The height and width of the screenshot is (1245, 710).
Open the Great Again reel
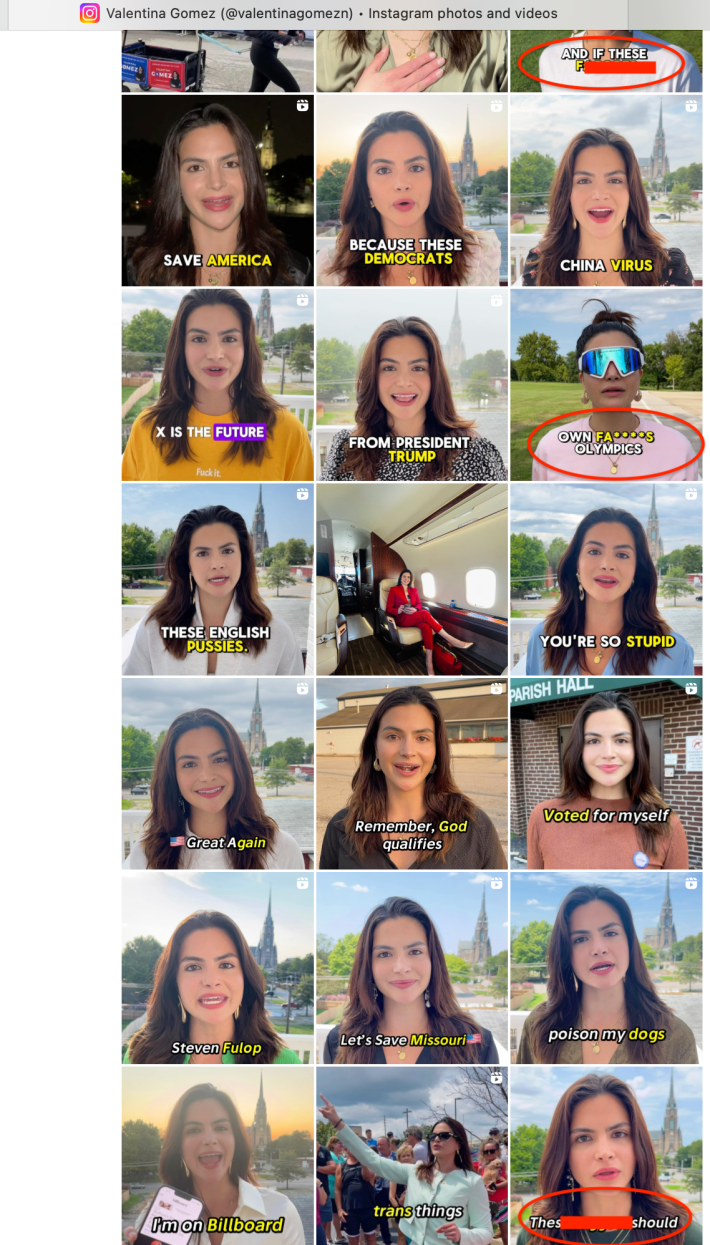217,773
